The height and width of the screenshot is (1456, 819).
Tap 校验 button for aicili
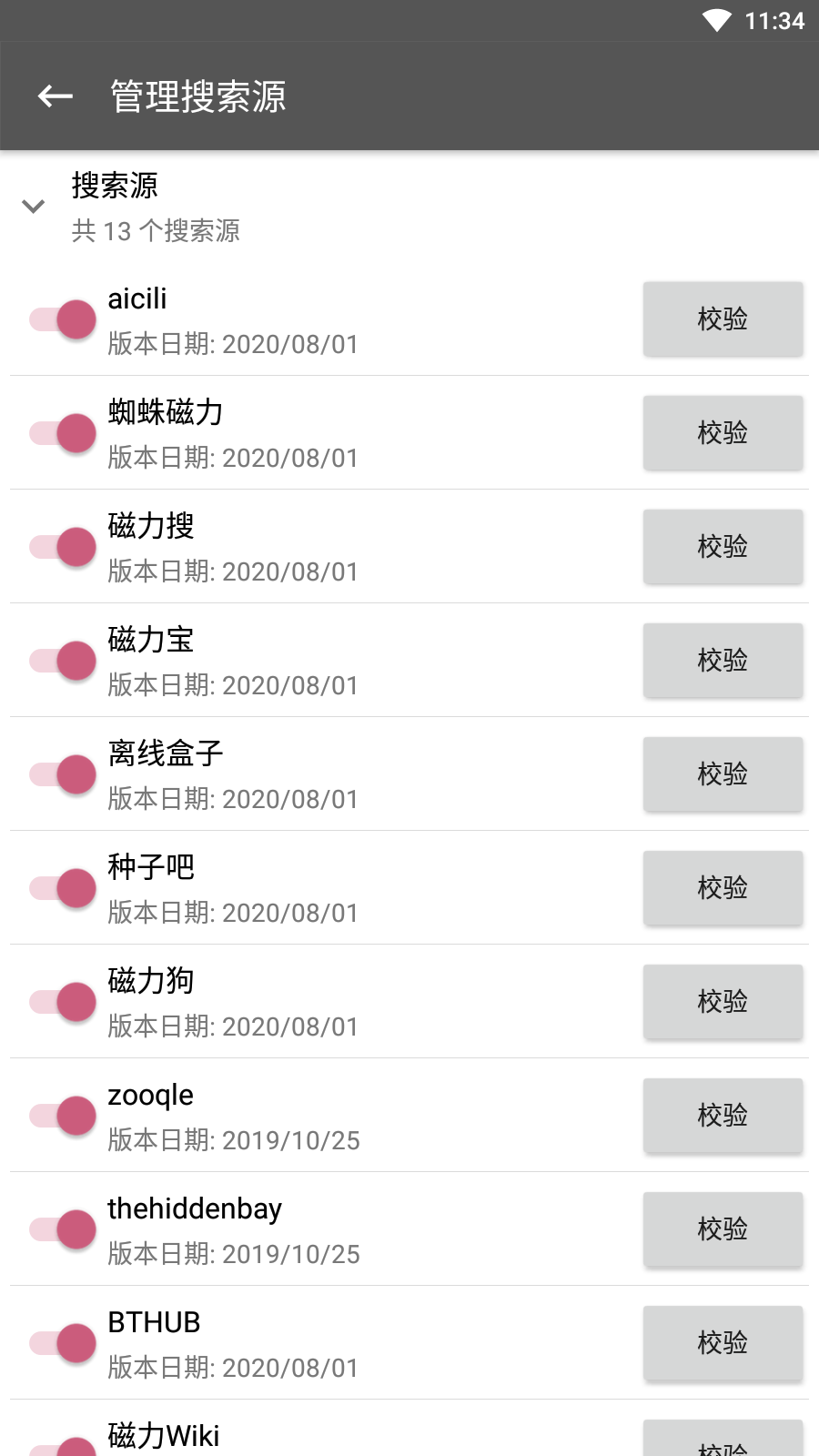[x=723, y=319]
